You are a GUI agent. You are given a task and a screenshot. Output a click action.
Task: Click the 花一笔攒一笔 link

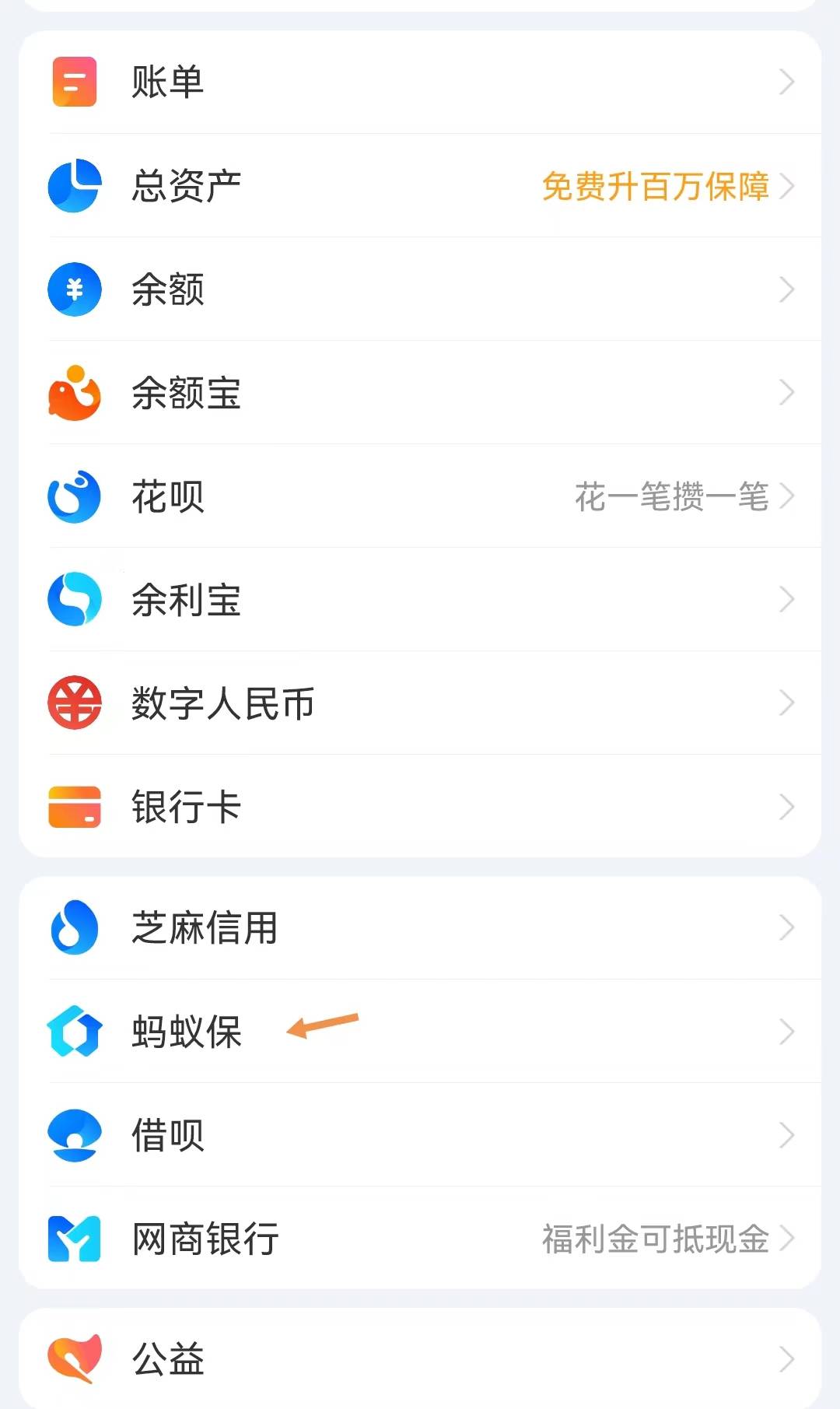670,498
